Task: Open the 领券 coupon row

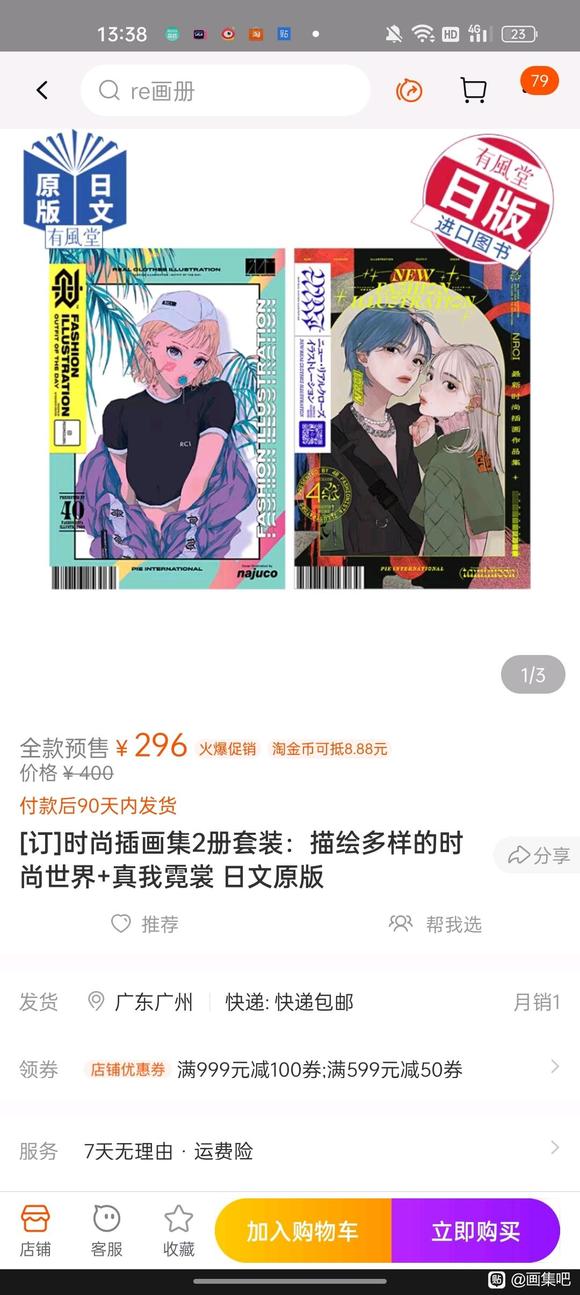Action: click(x=290, y=1069)
